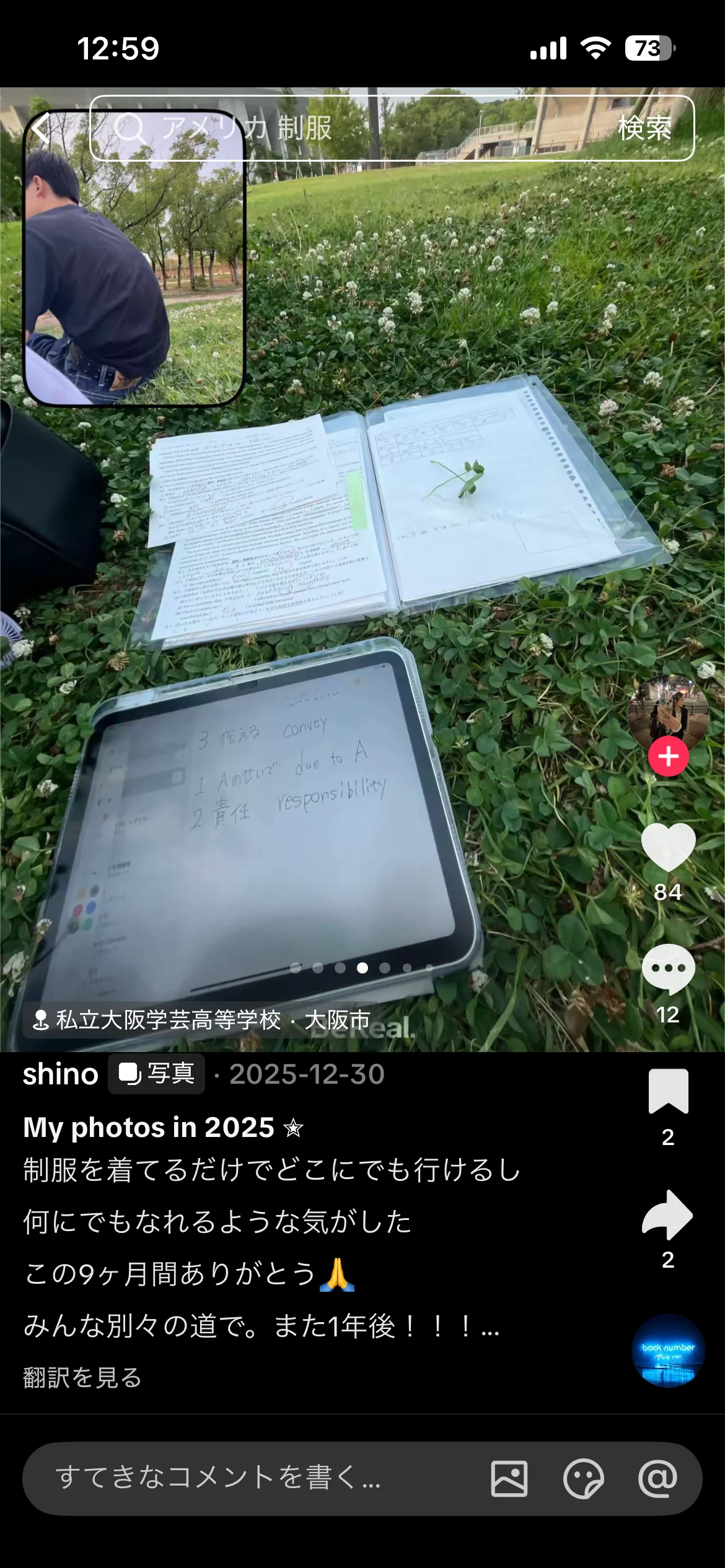Go back with the arrow icon
The image size is (725, 1568).
(x=41, y=129)
